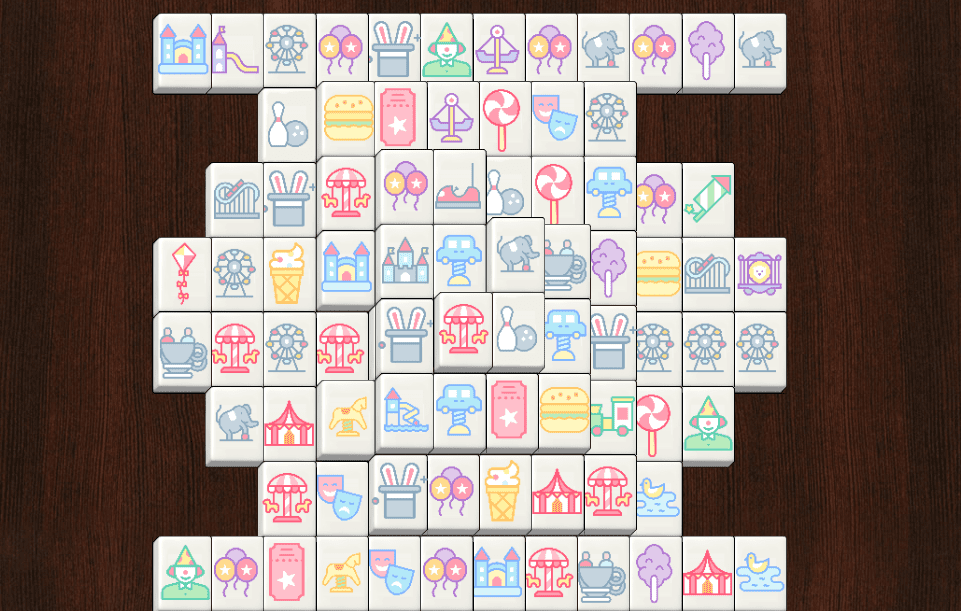Image resolution: width=961 pixels, height=611 pixels.
Task: Tap ice cream cone tile beside circus tent
Action: (x=504, y=492)
